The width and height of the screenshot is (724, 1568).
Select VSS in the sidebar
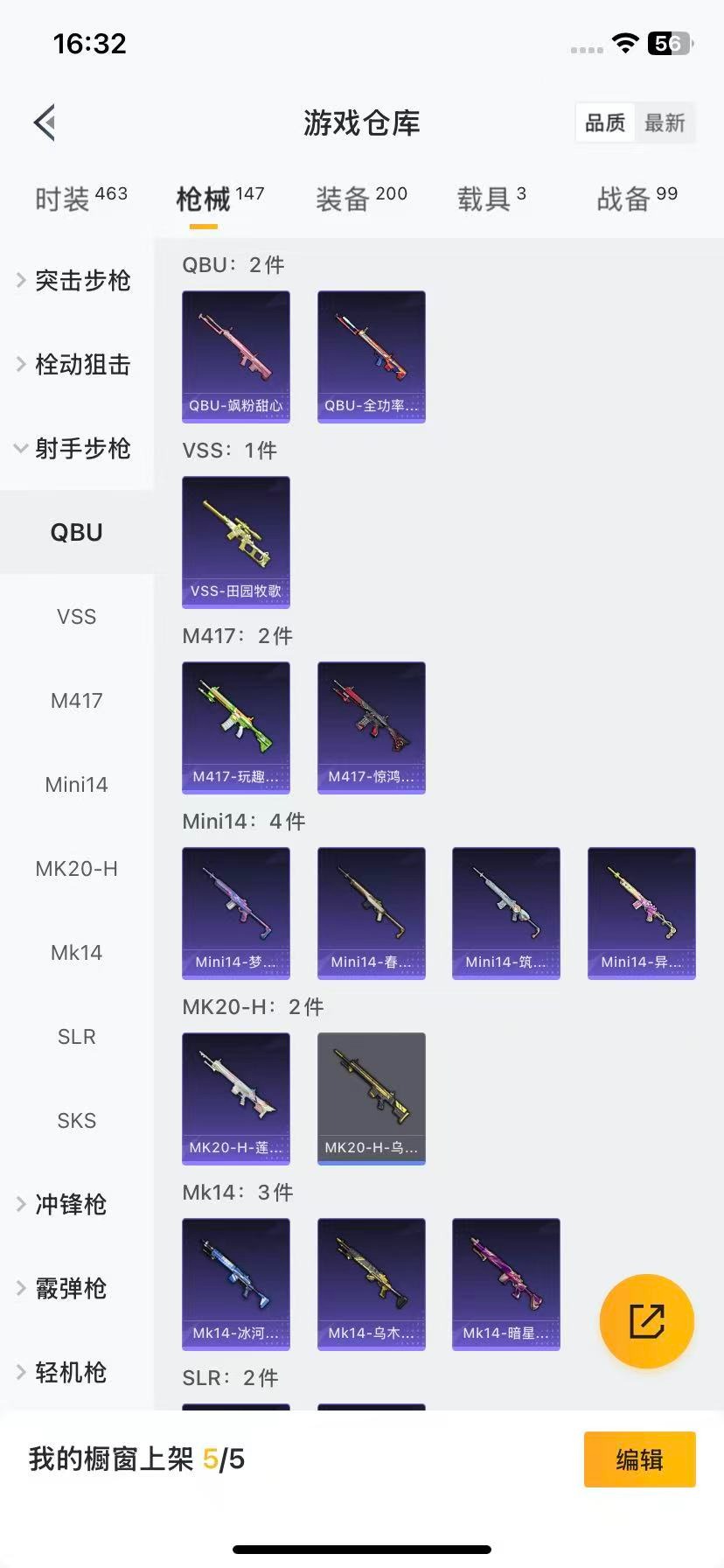pyautogui.click(x=77, y=617)
